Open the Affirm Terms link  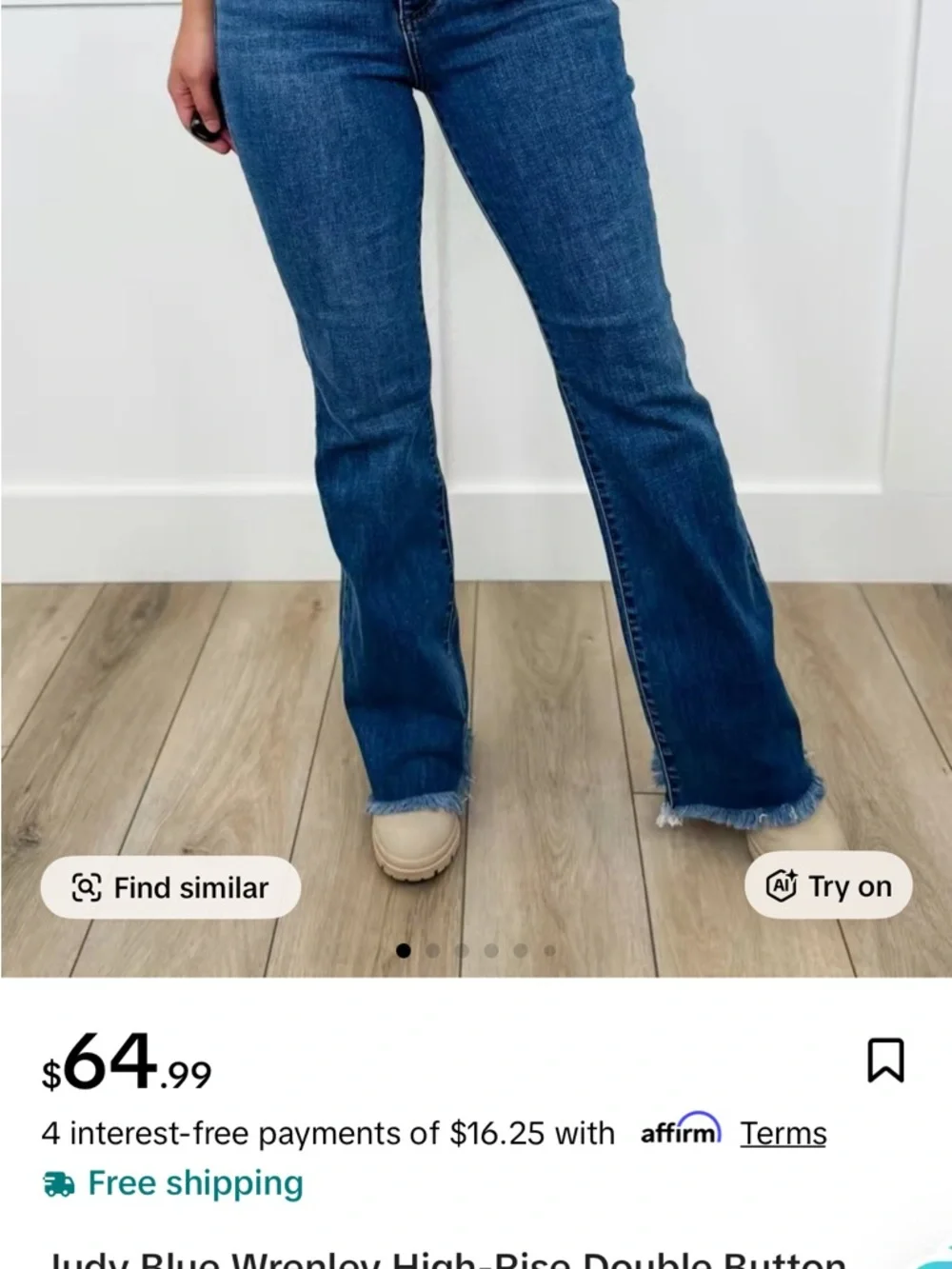pyautogui.click(x=783, y=1133)
